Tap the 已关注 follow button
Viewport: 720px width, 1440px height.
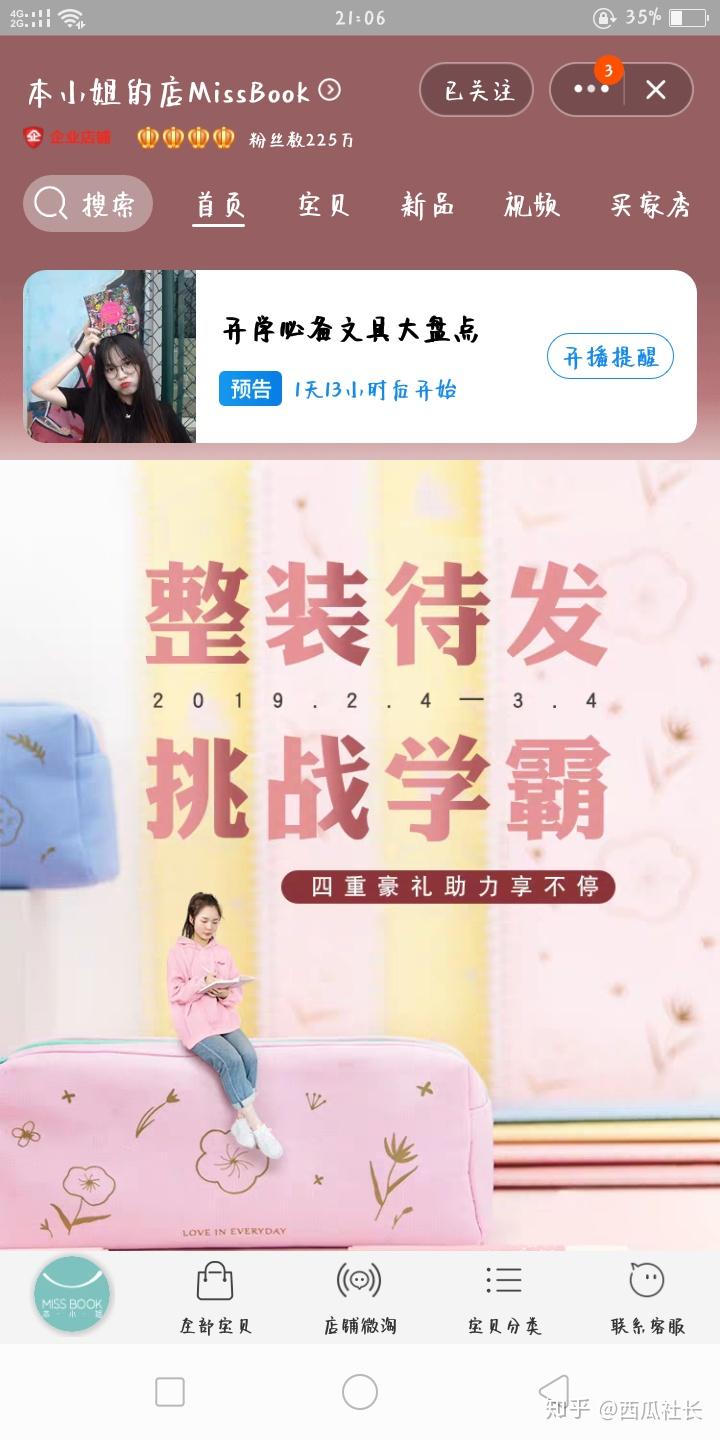tap(479, 90)
